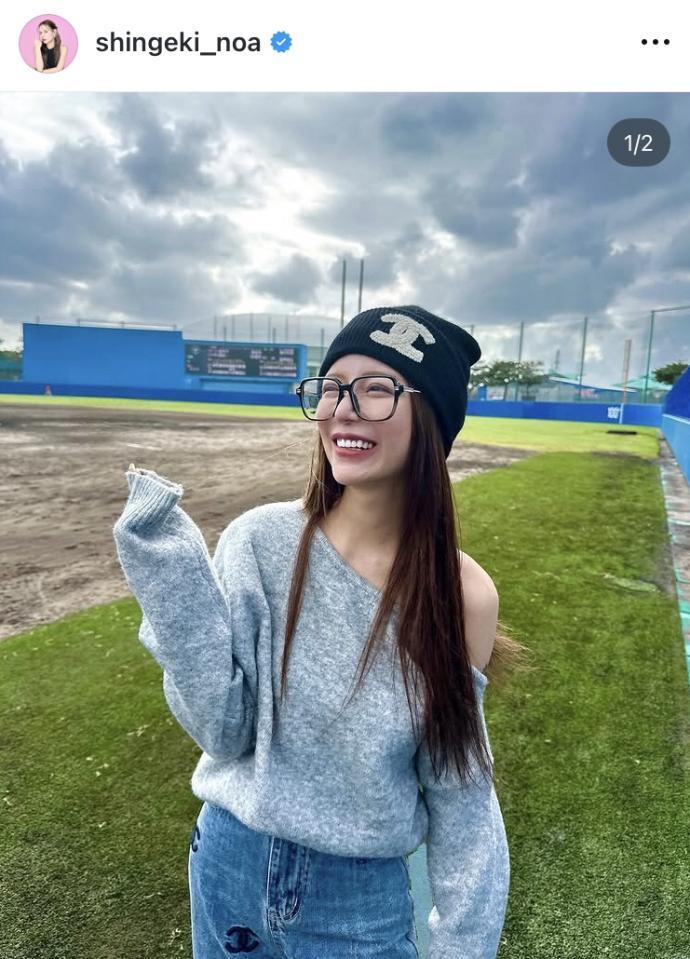Tap the shingeki_noa username
The height and width of the screenshot is (959, 690).
click(x=178, y=43)
